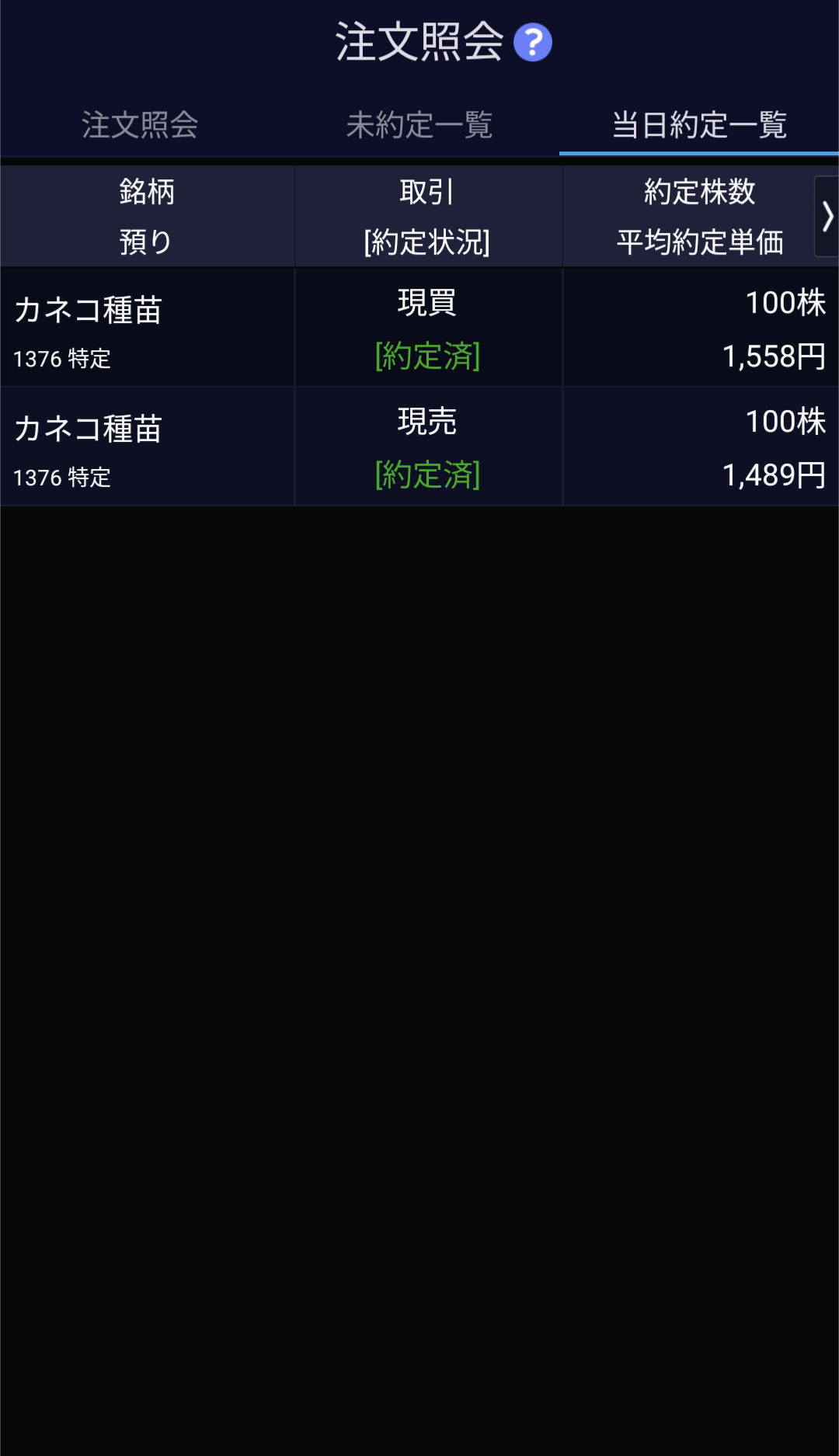Open the help question mark icon
This screenshot has width=839, height=1456.
[x=533, y=43]
